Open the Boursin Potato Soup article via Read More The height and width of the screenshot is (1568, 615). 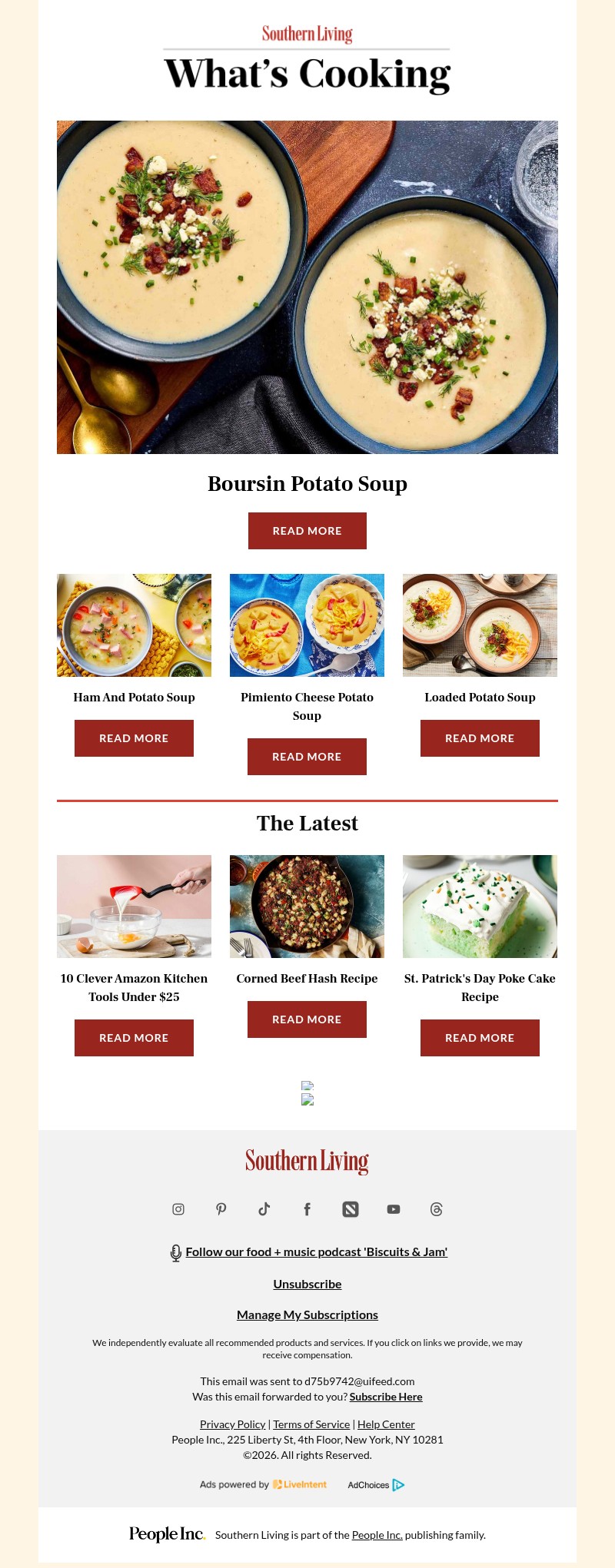307,530
